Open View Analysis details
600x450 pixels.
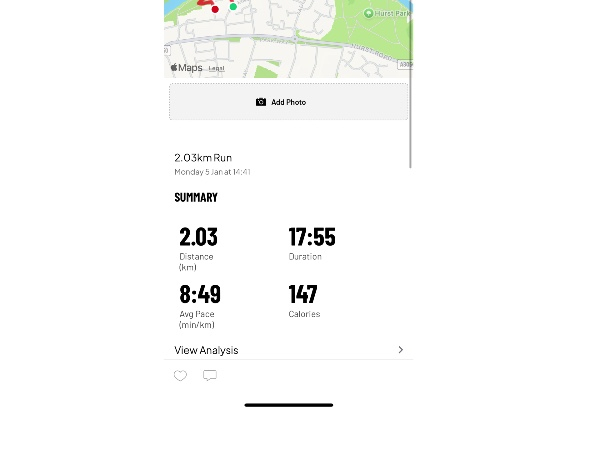pyautogui.click(x=288, y=350)
